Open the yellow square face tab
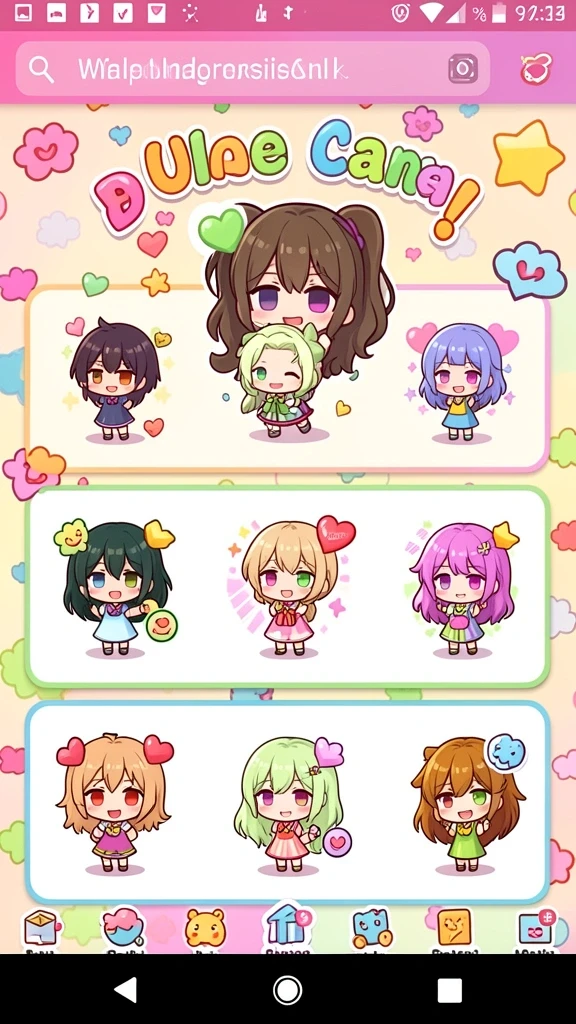Image resolution: width=576 pixels, height=1024 pixels. tap(454, 930)
